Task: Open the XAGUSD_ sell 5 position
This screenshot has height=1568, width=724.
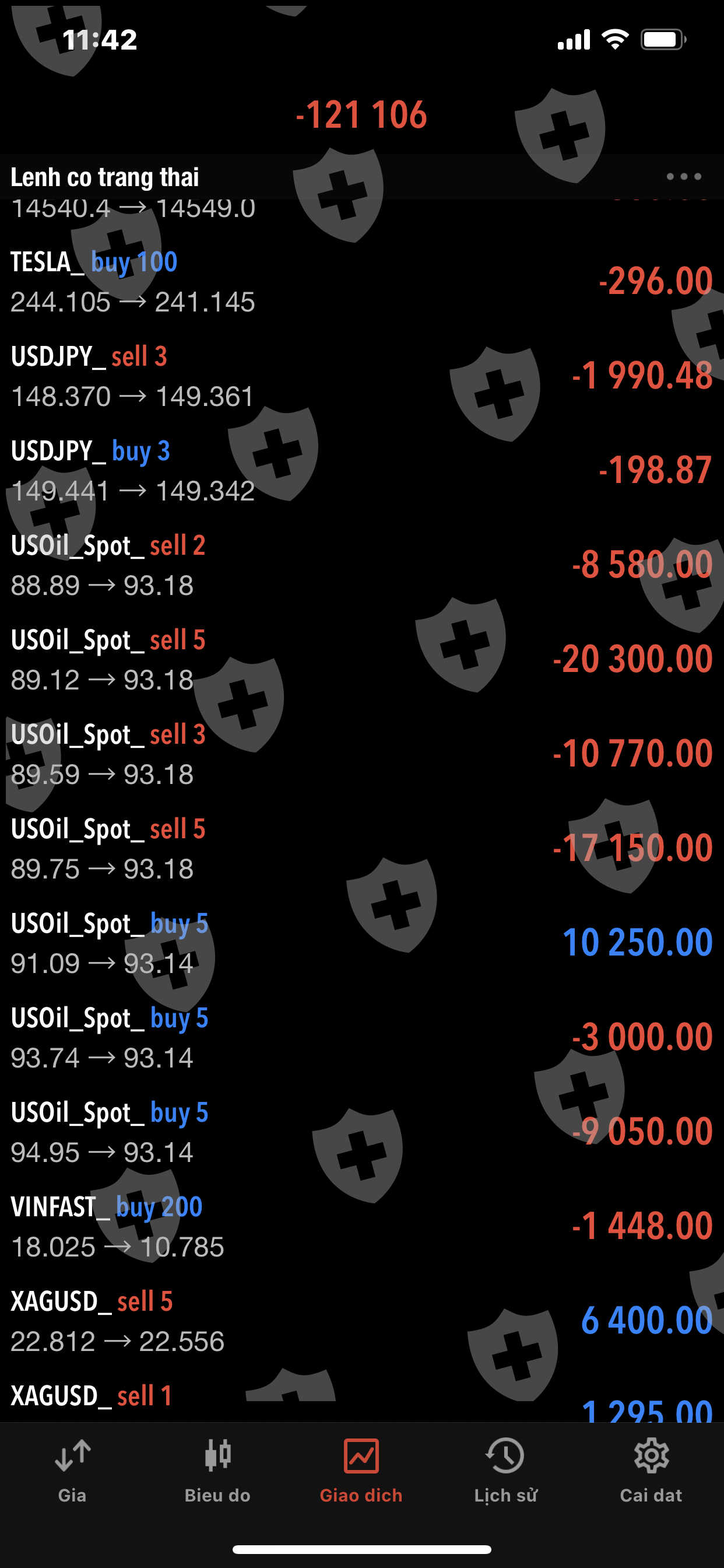Action: point(362,1319)
